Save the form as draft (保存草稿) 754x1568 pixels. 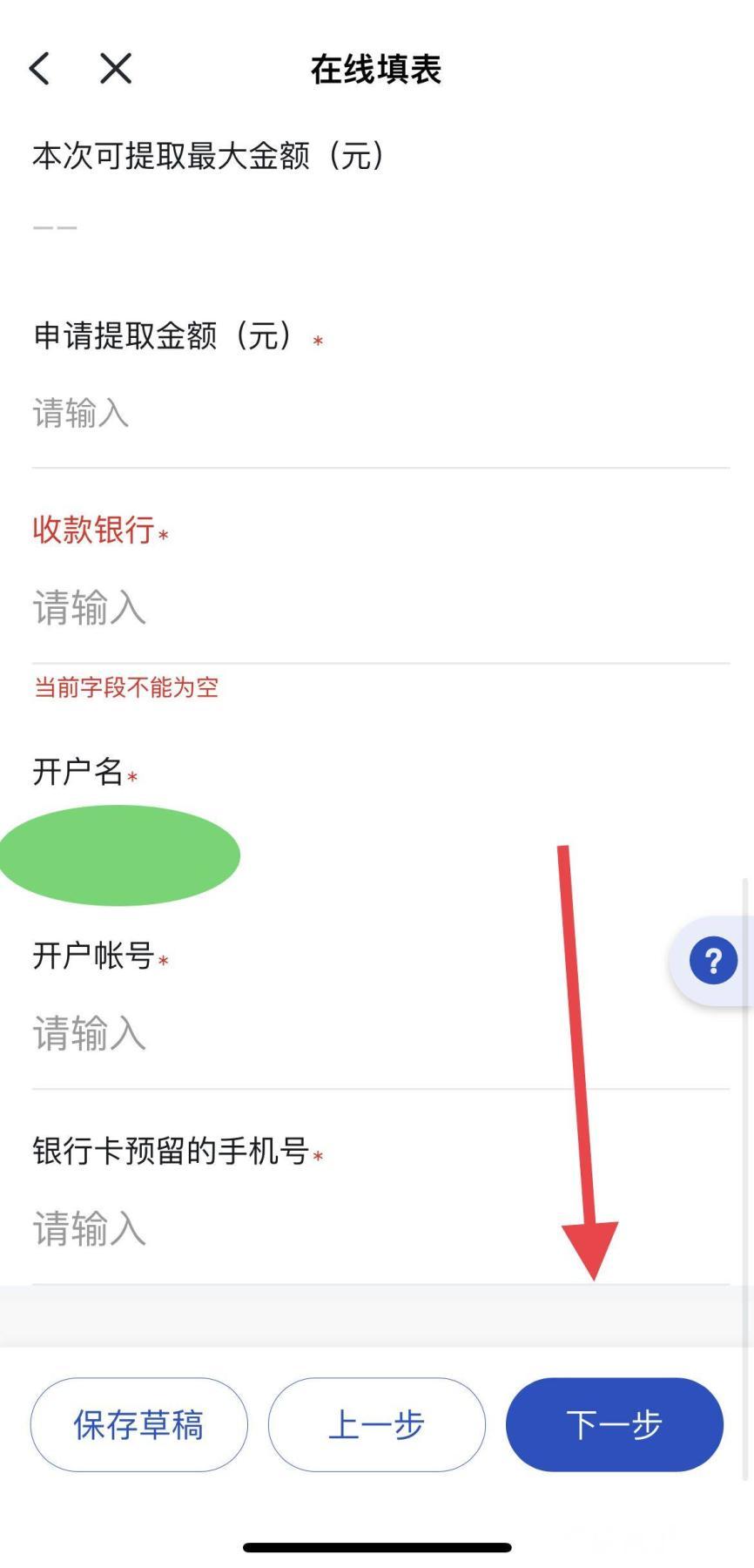tap(139, 1425)
